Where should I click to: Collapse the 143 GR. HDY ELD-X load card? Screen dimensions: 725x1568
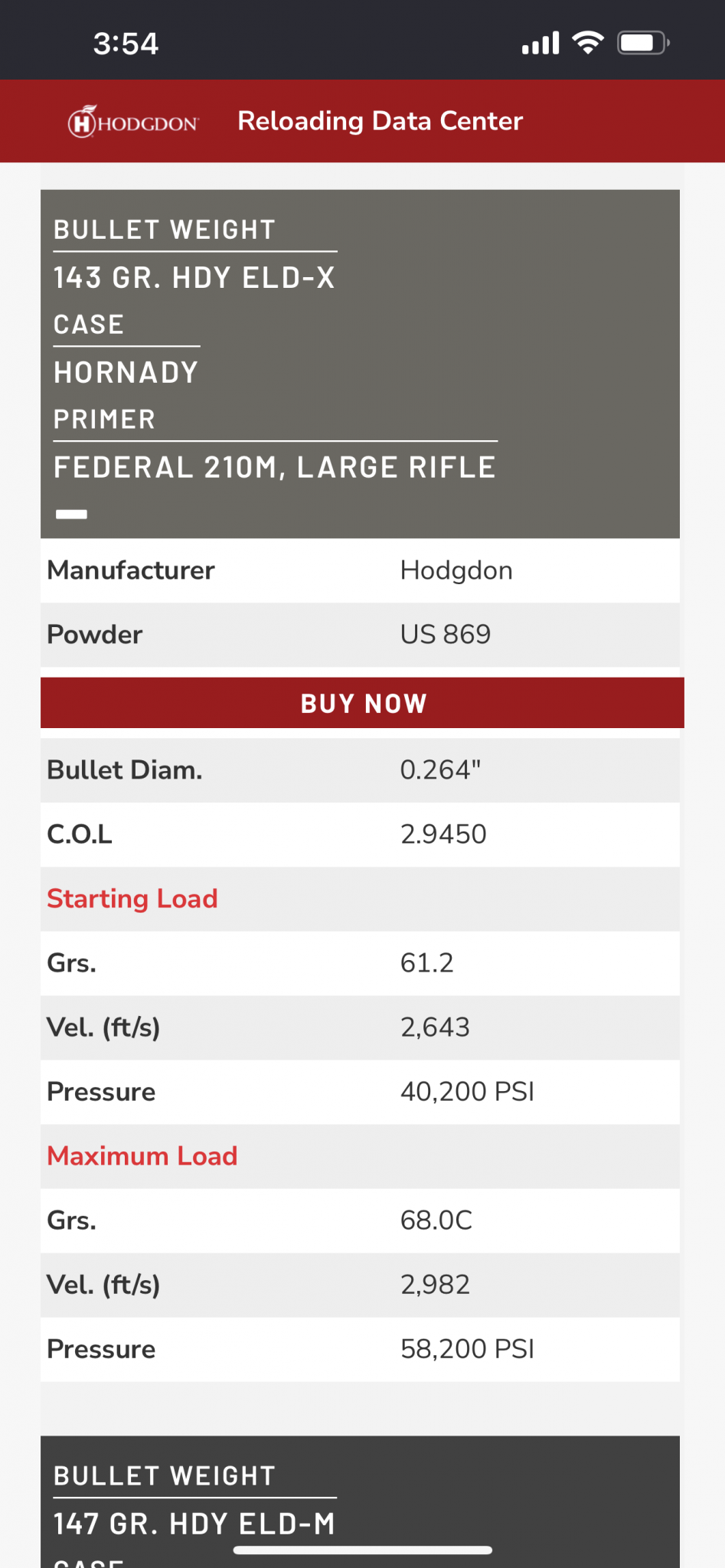[x=71, y=514]
